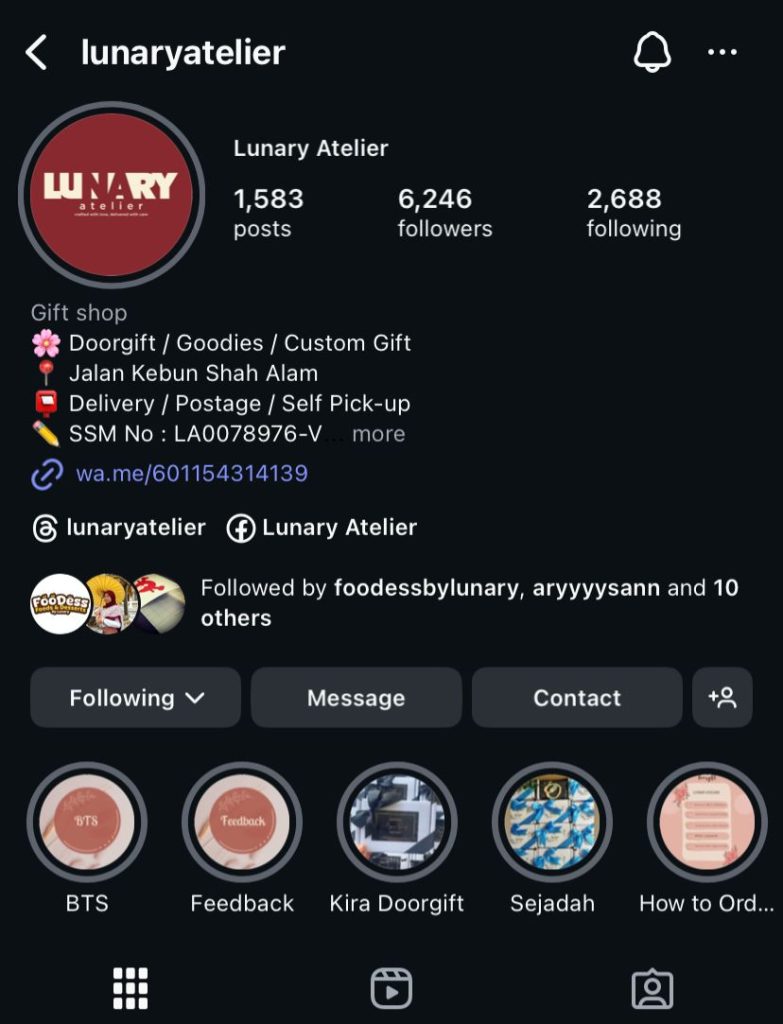The width and height of the screenshot is (783, 1024).
Task: View the Lunary Atelier profile picture
Action: (111, 195)
